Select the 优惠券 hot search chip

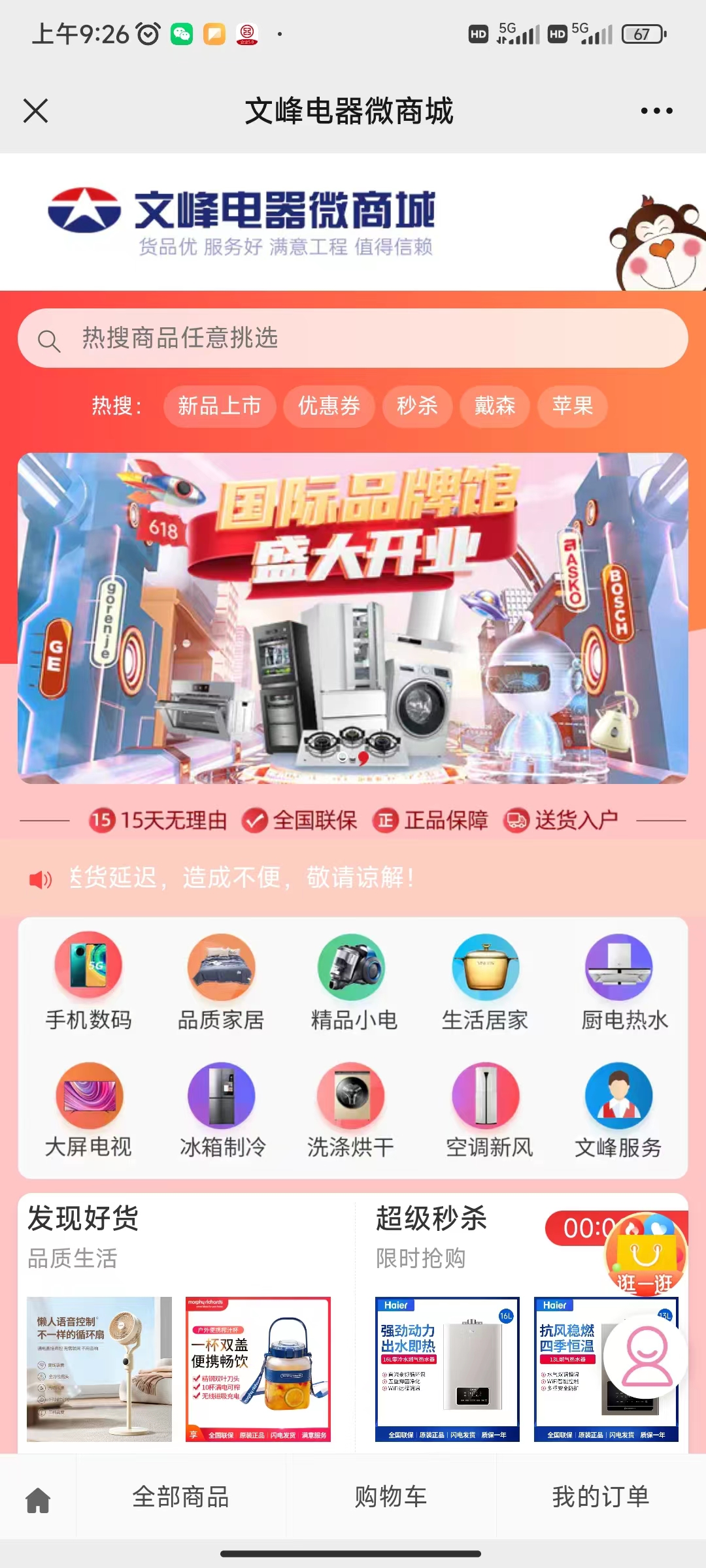(x=329, y=406)
